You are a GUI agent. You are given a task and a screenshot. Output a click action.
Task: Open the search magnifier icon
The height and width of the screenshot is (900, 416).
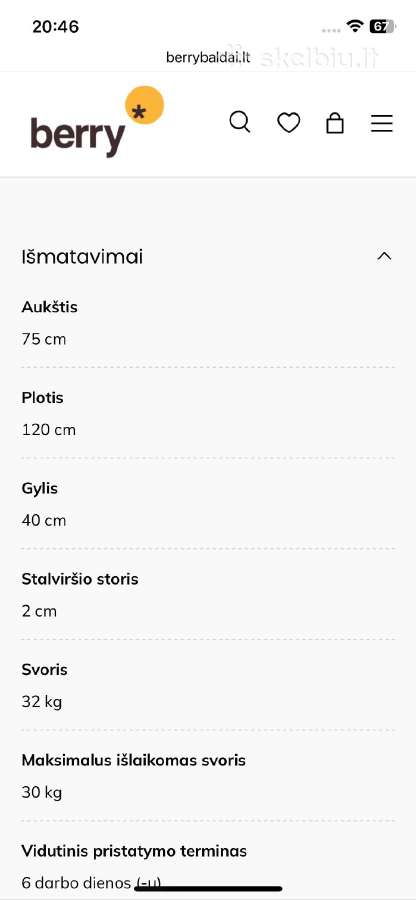[240, 122]
